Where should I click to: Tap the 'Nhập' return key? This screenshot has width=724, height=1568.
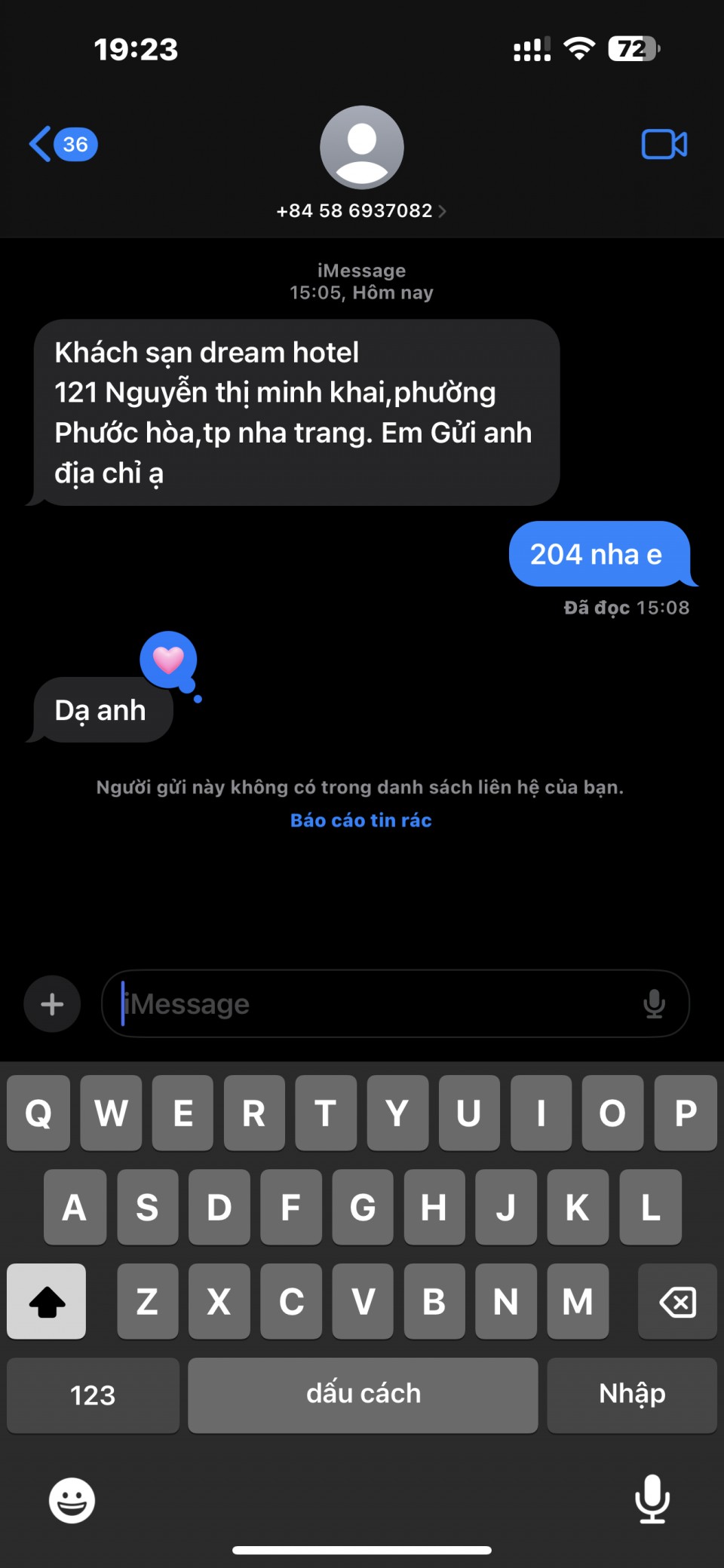(x=632, y=1395)
